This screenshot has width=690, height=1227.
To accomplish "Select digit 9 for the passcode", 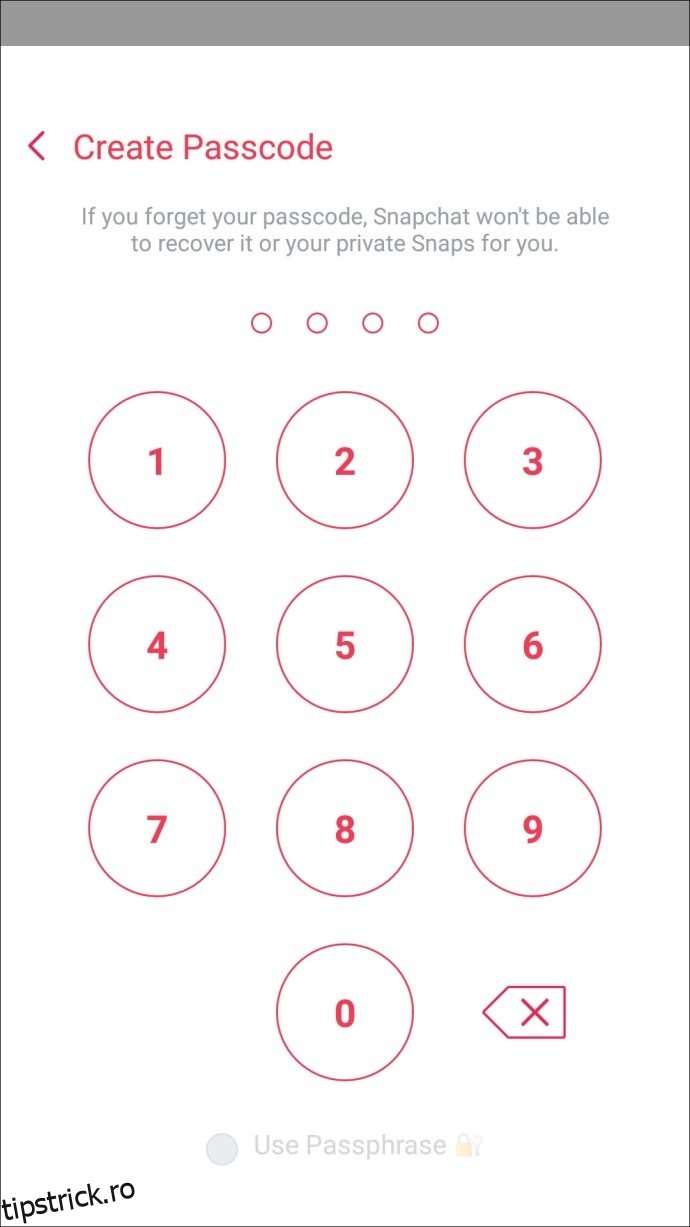I will coord(533,829).
